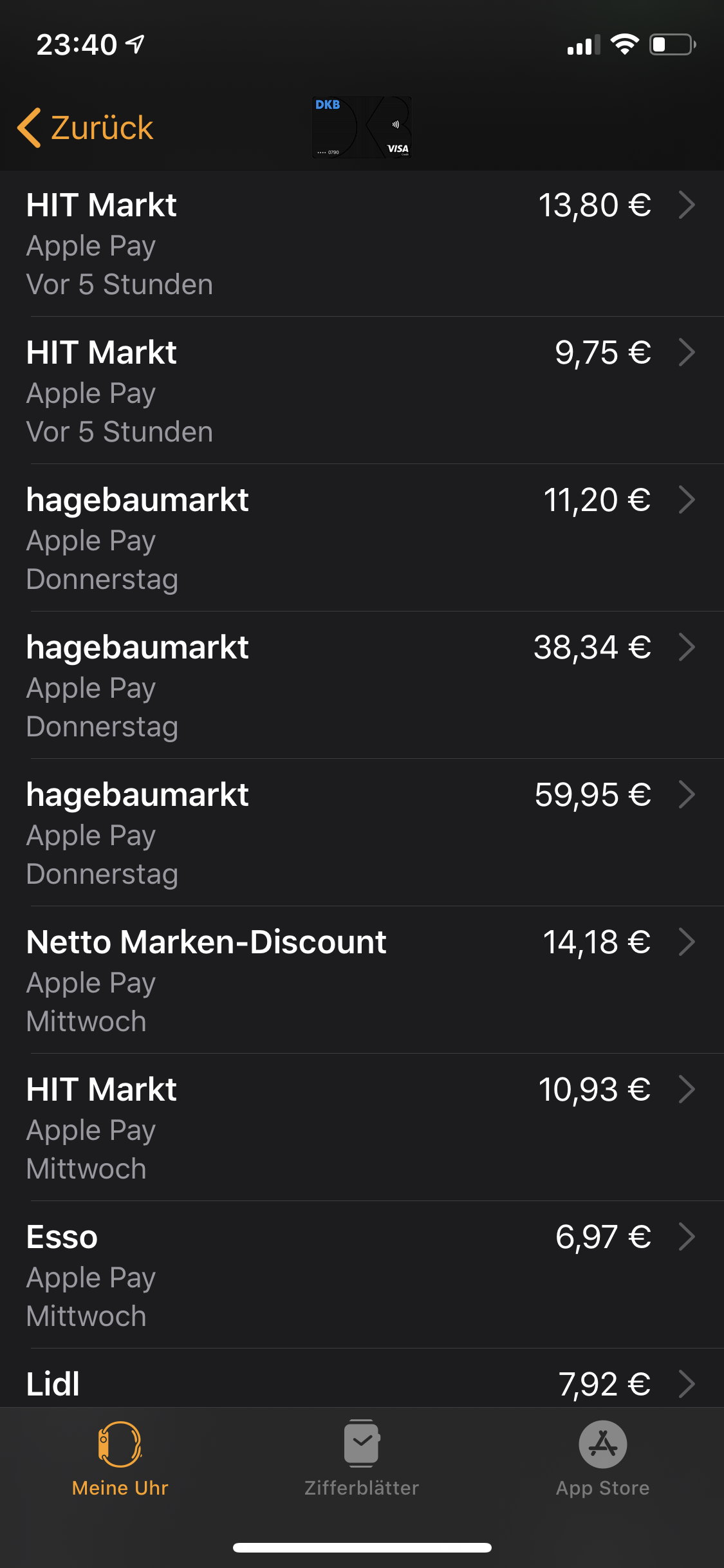The height and width of the screenshot is (1568, 724).
Task: Open the HIT Markt 13,80 € transaction
Action: pyautogui.click(x=362, y=243)
